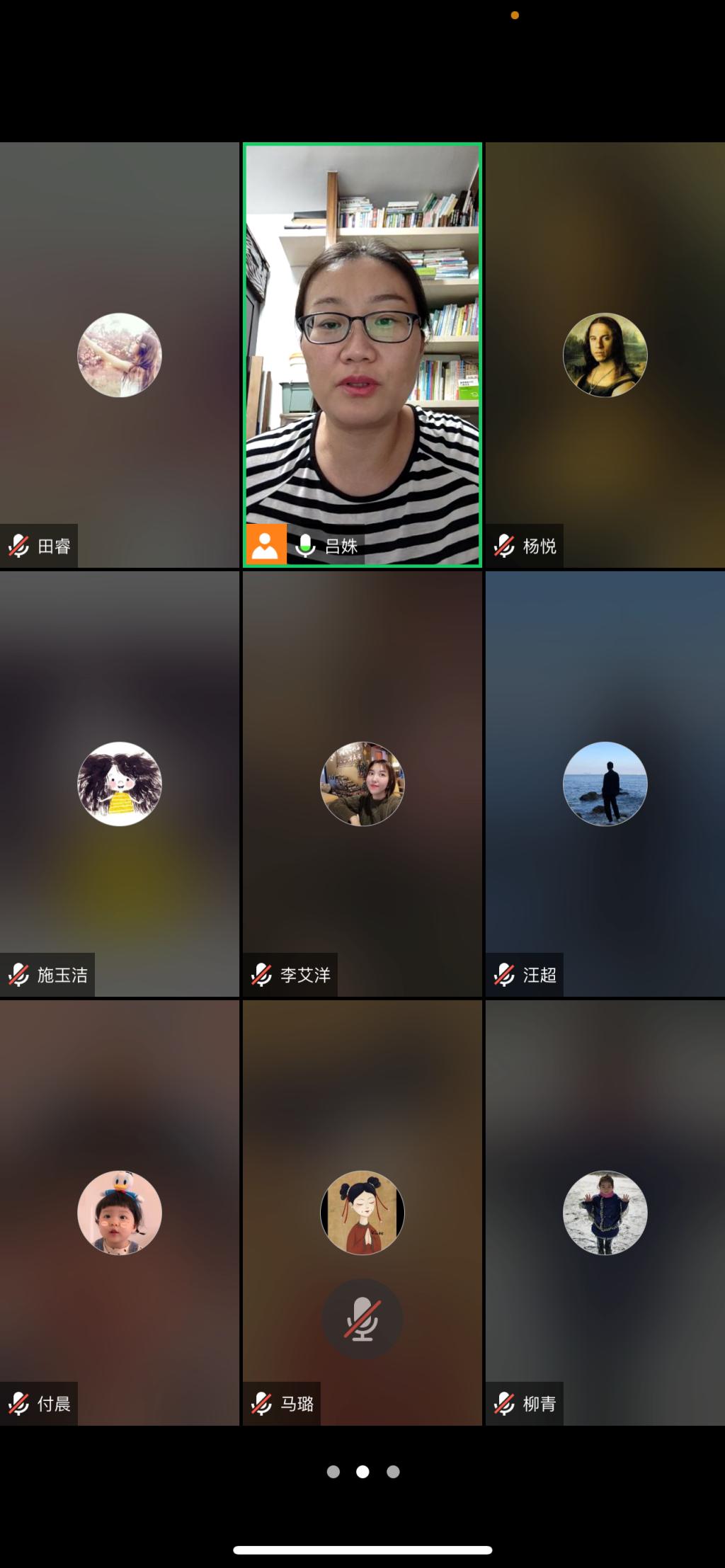
Task: Open 施玉洁's participant tile
Action: (119, 783)
